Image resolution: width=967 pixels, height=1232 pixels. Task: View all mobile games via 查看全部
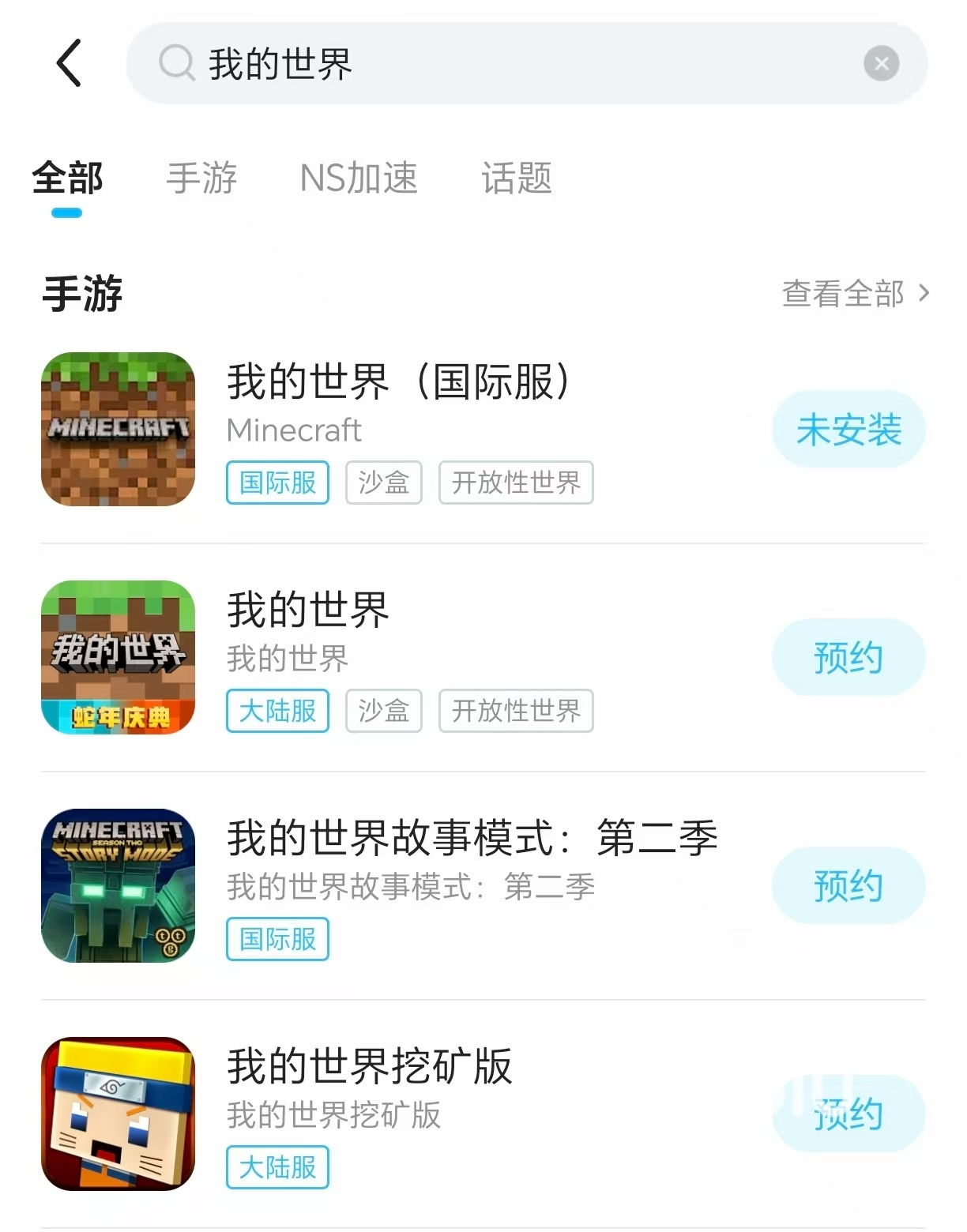click(855, 294)
